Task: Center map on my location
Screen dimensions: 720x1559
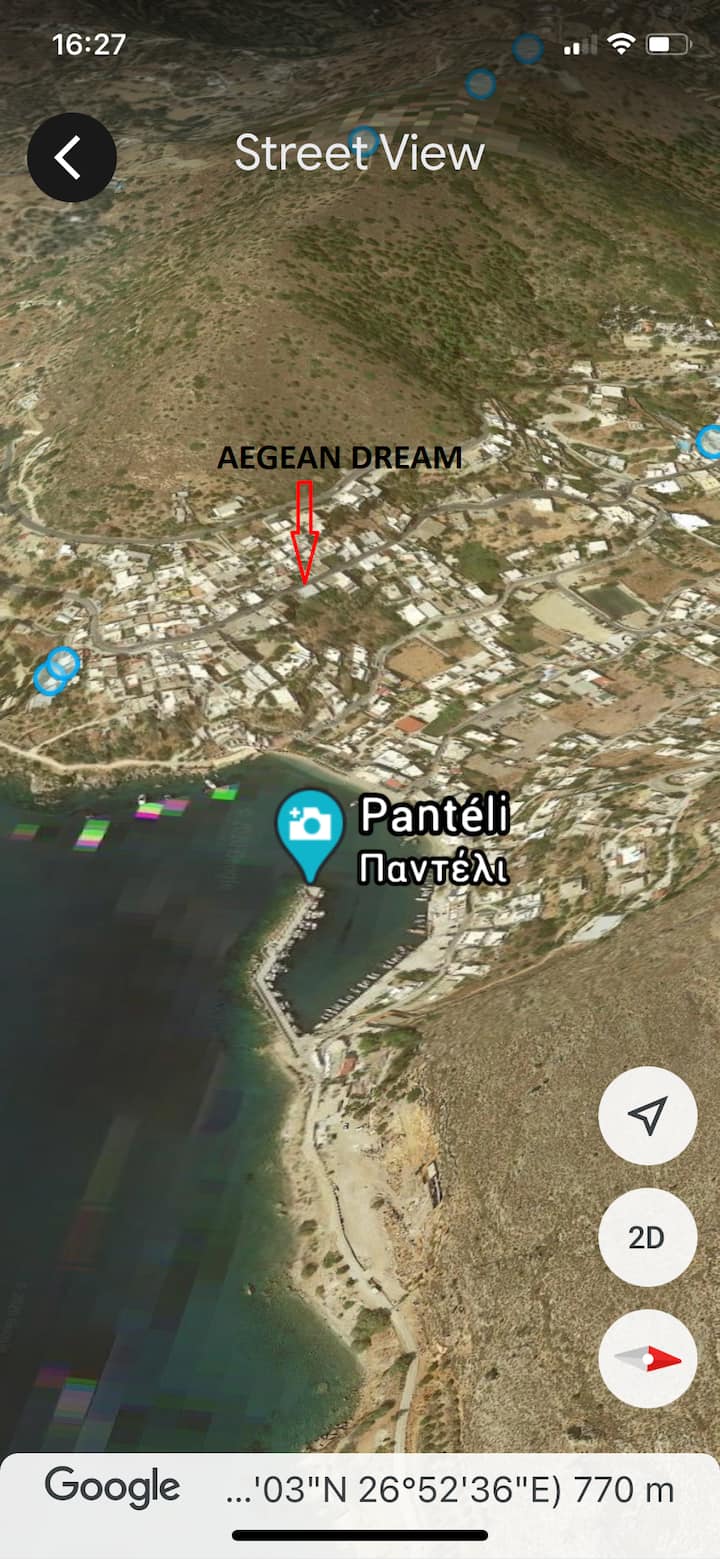Action: coord(647,1115)
